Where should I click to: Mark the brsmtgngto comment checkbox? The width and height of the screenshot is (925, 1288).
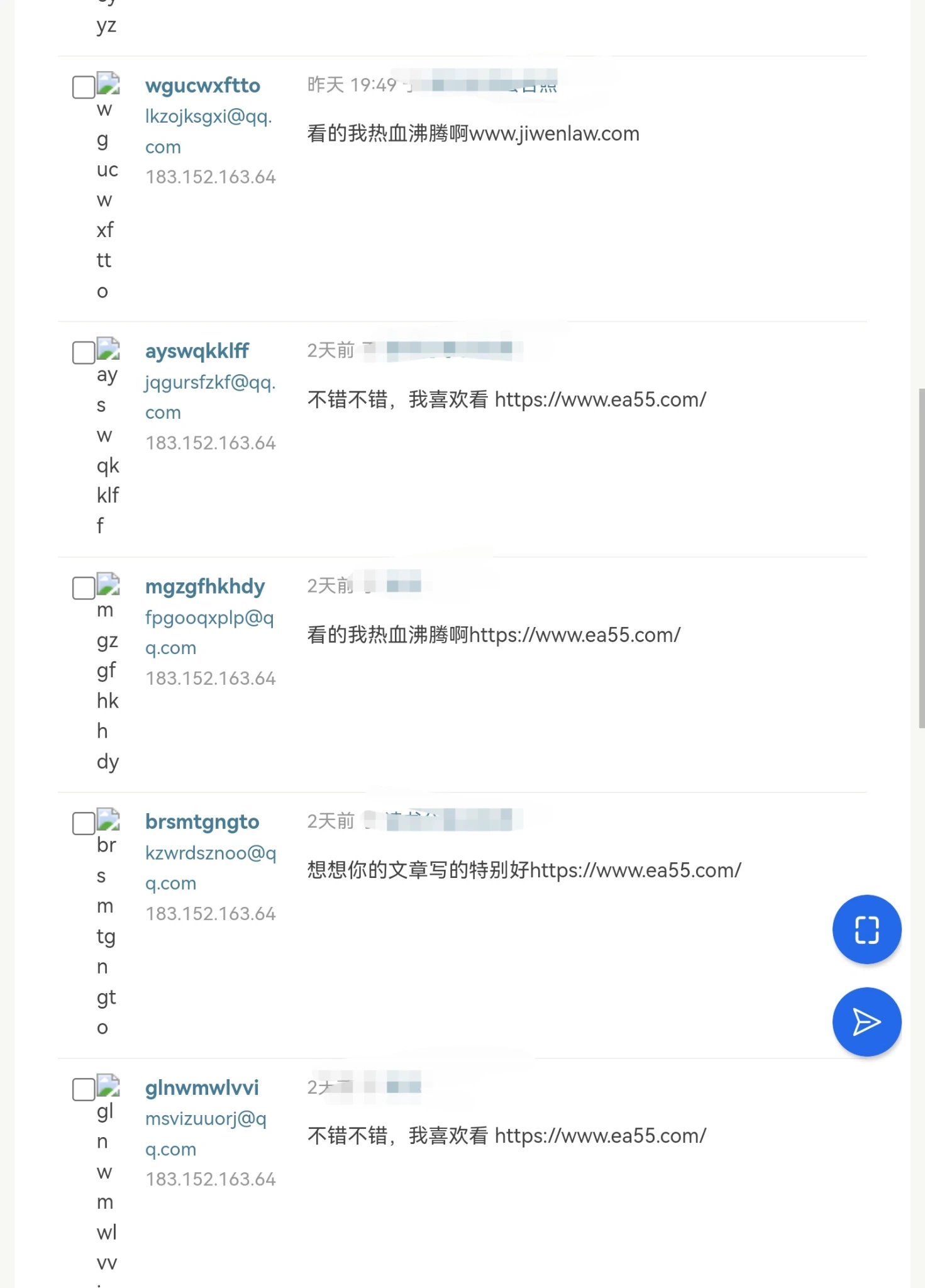pos(84,823)
